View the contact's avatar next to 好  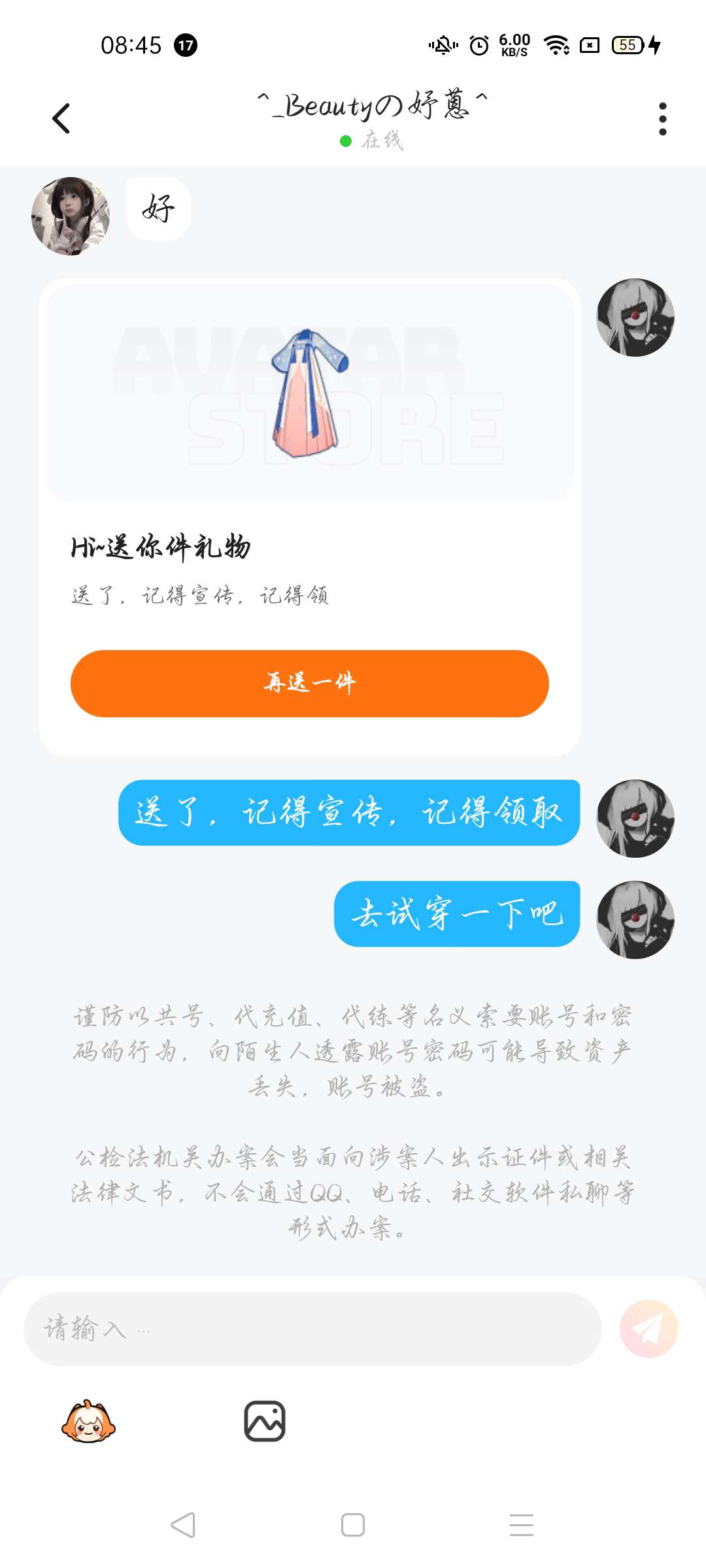pos(71,216)
